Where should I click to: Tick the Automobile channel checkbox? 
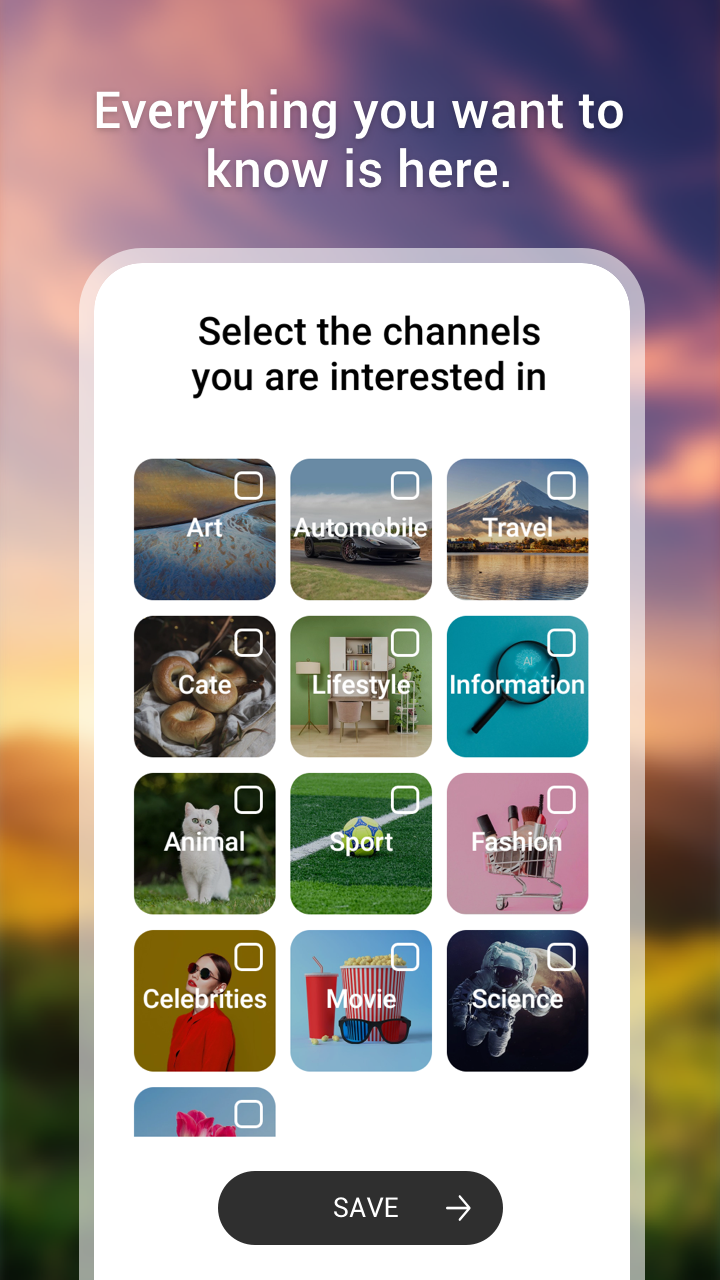click(404, 486)
